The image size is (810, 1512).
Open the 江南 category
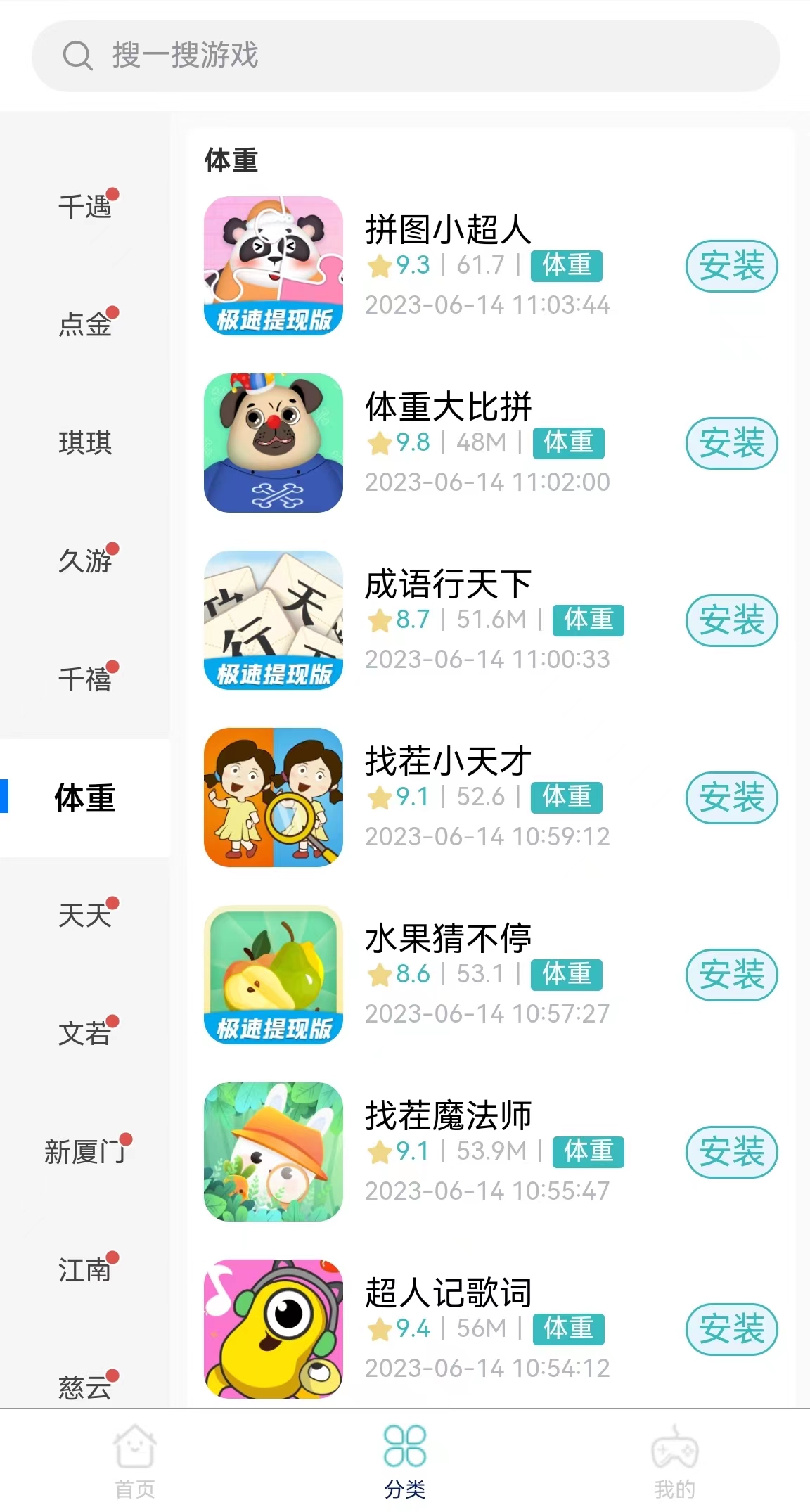[x=85, y=1270]
